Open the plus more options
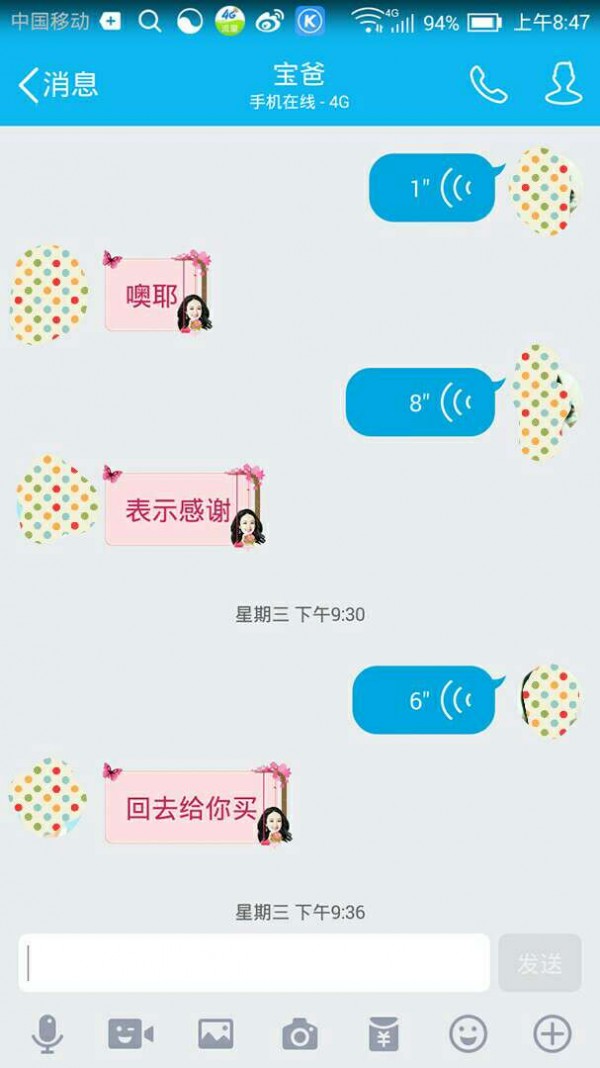600x1068 pixels. click(552, 1034)
